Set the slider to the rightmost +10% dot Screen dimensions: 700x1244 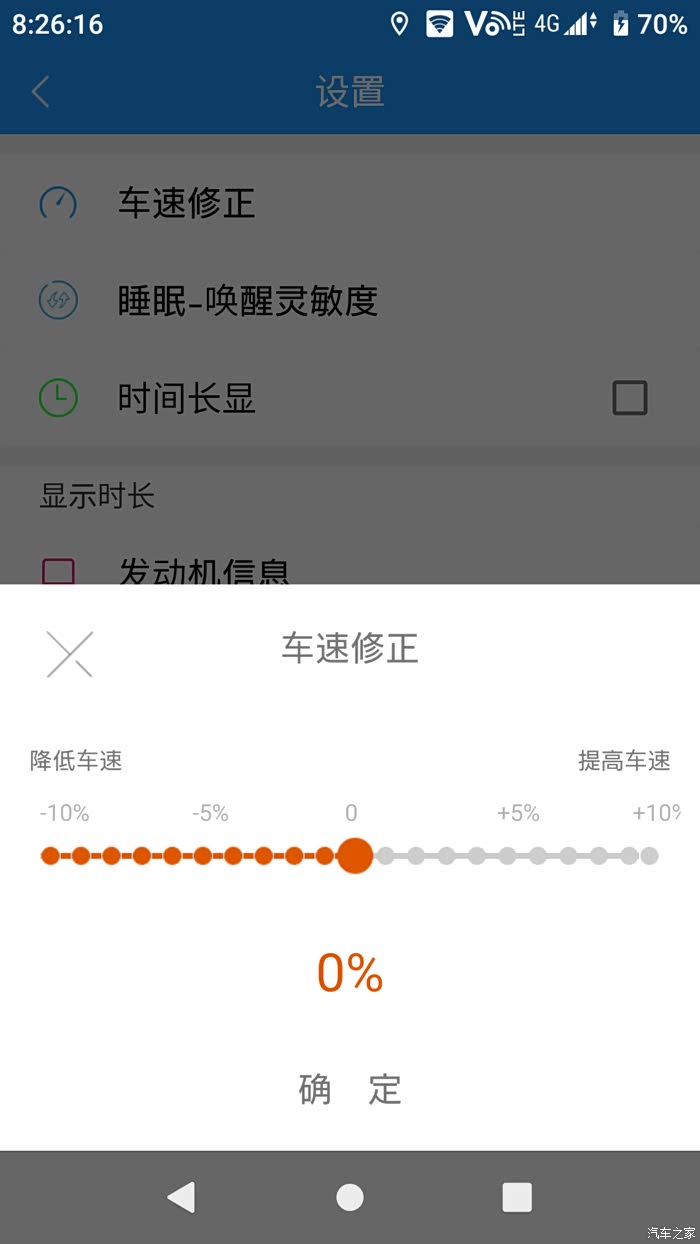coord(649,856)
